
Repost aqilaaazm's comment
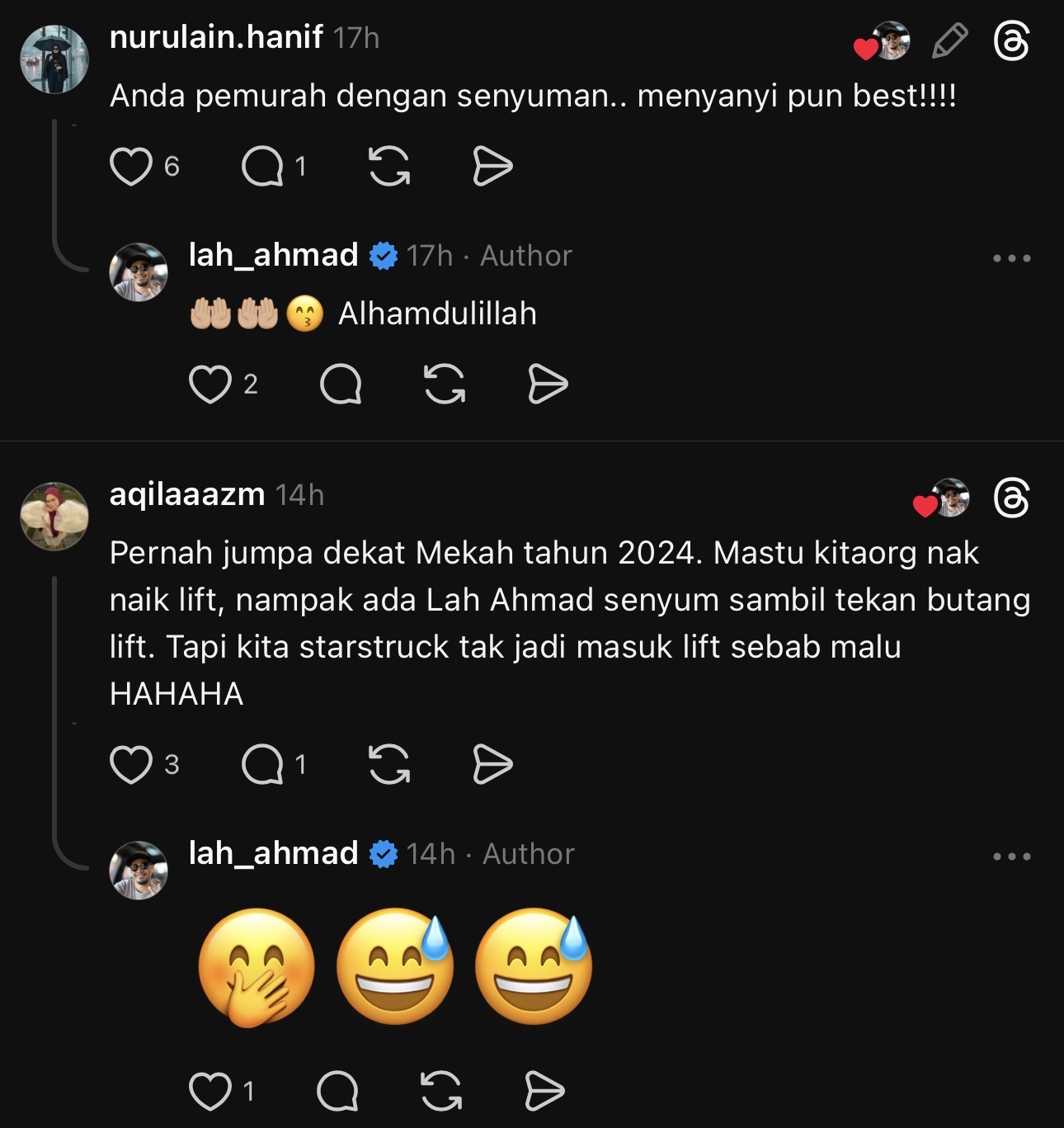pyautogui.click(x=388, y=765)
